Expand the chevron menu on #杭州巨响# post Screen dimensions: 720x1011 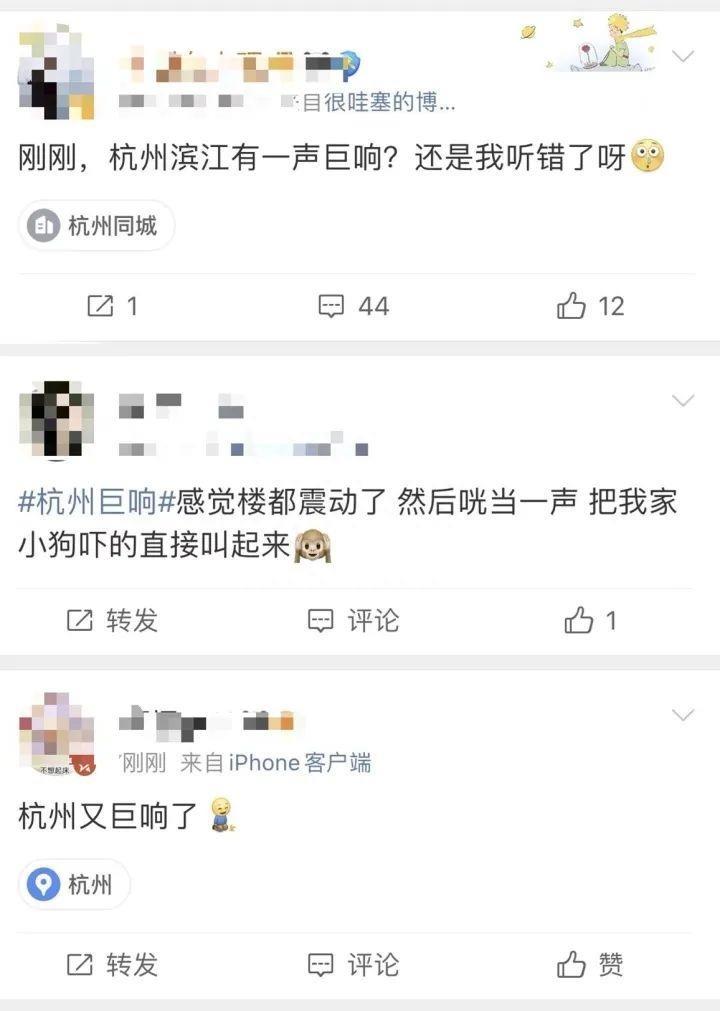click(683, 401)
